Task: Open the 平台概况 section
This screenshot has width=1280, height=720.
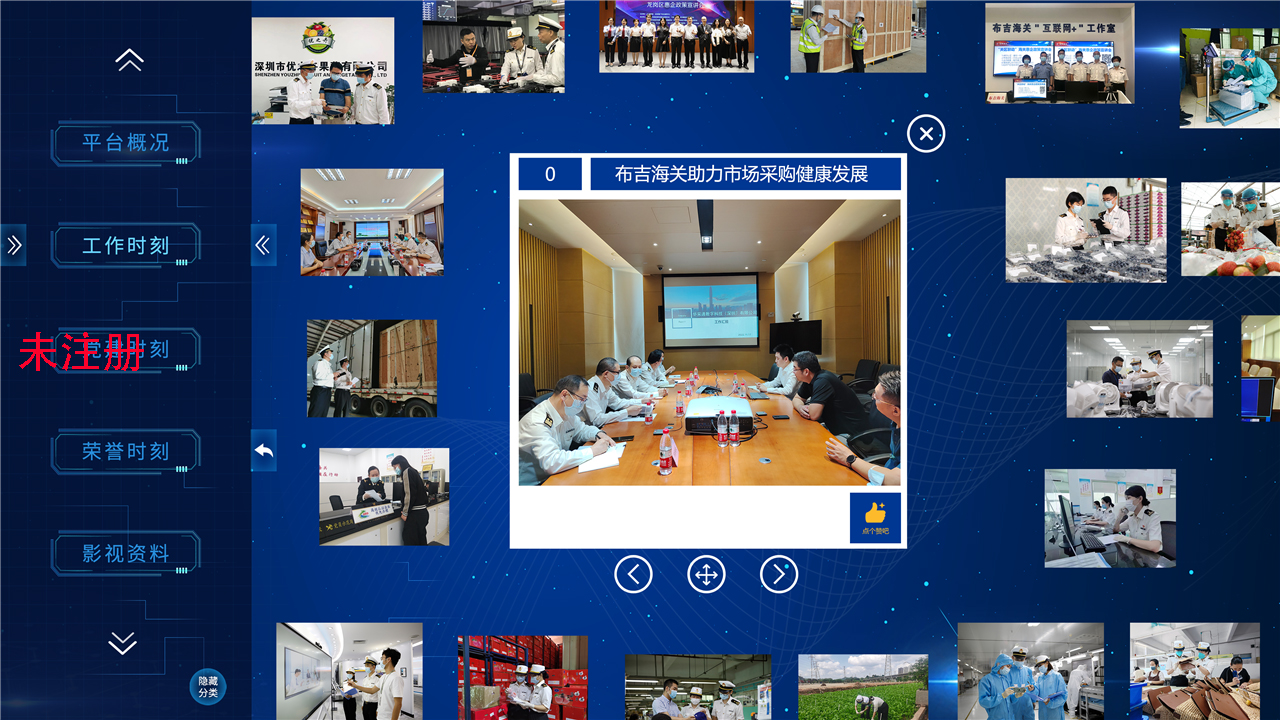Action: click(126, 143)
